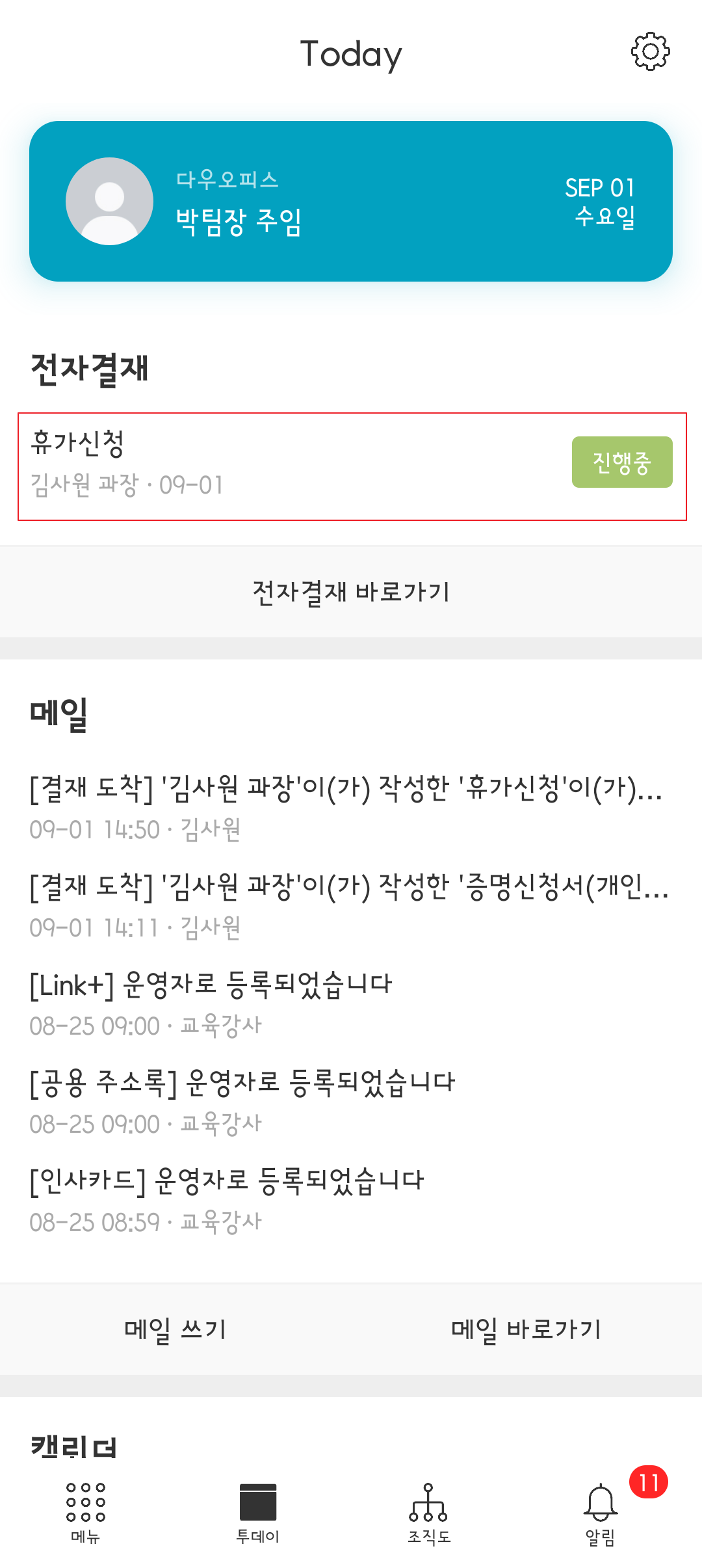Image resolution: width=702 pixels, height=1568 pixels.
Task: Open the [공용 주소록] 운영자 mail
Action: click(242, 1100)
